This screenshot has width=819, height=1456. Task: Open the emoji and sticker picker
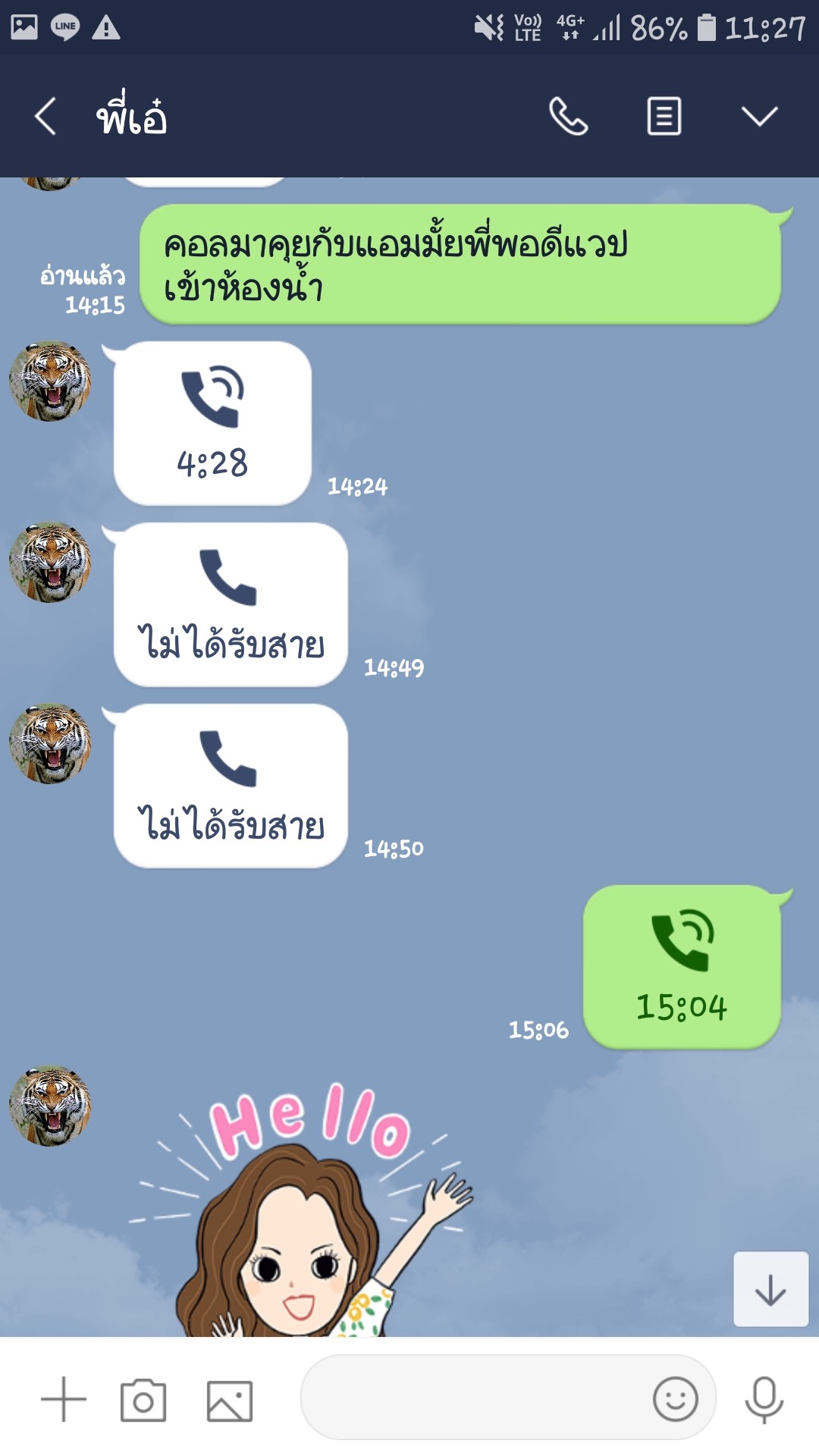[x=675, y=1399]
